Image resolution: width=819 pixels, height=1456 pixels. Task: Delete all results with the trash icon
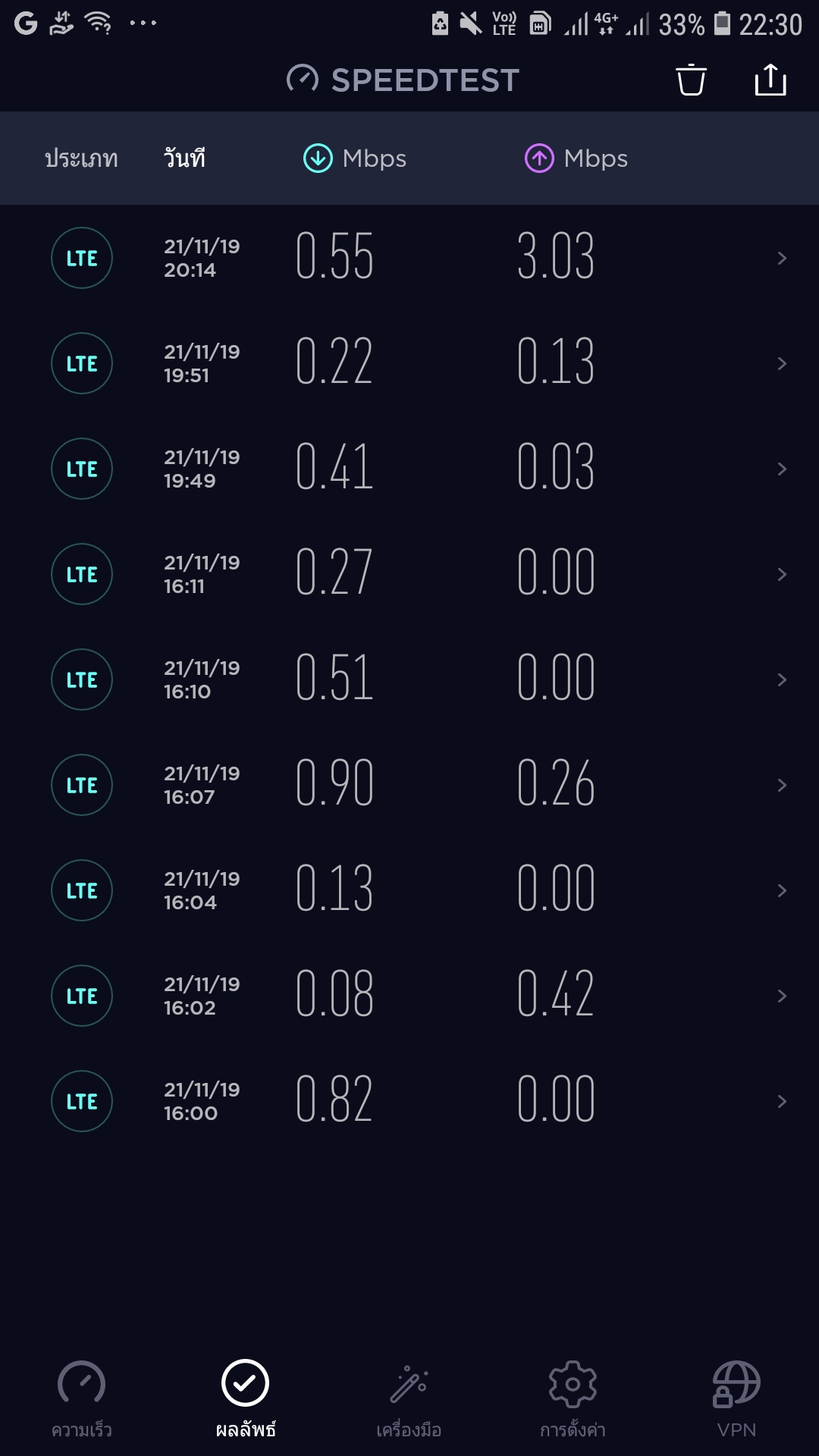tap(691, 80)
